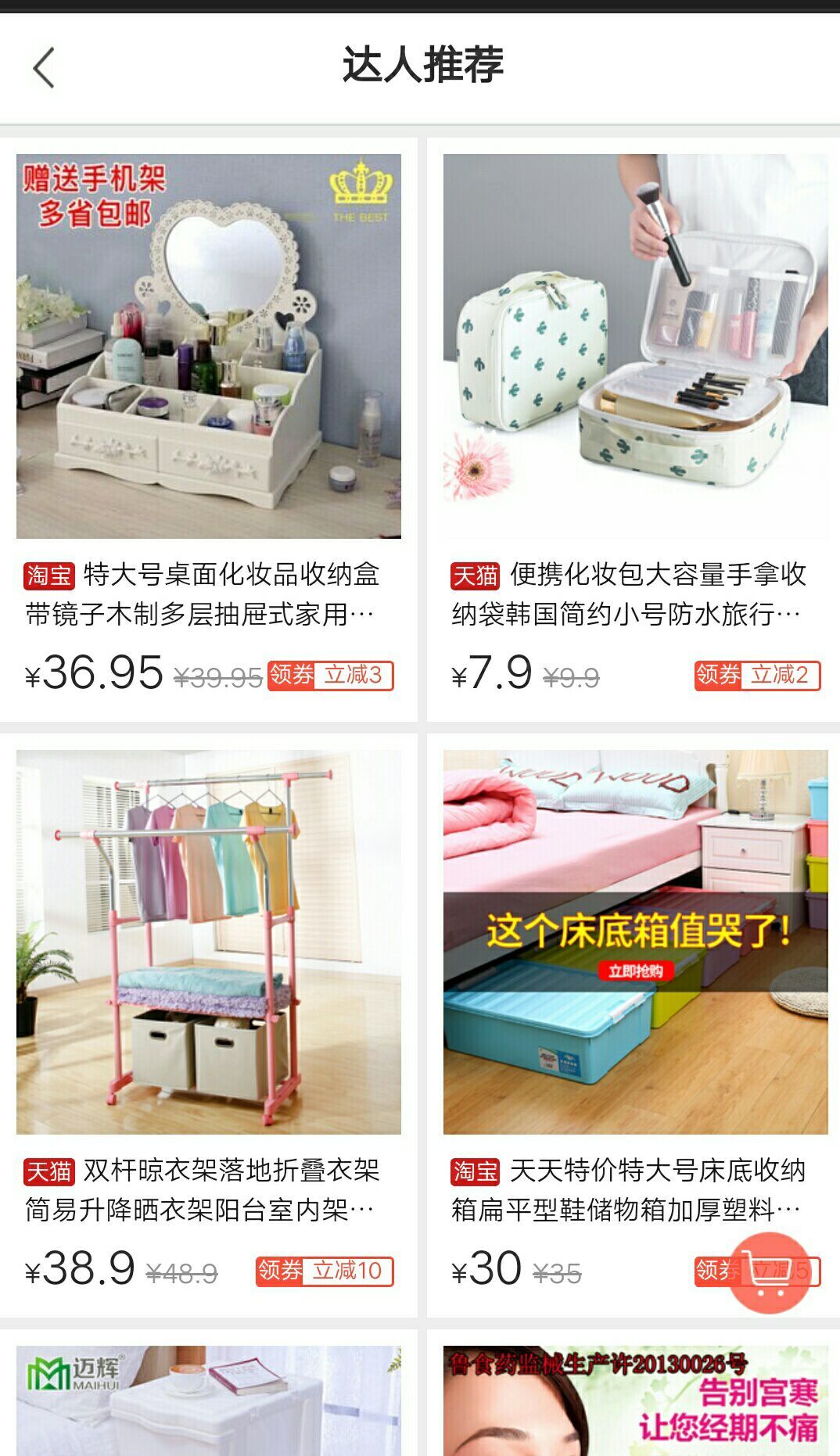Claim the 立减10 coupon
The width and height of the screenshot is (840, 1456).
click(x=325, y=1271)
